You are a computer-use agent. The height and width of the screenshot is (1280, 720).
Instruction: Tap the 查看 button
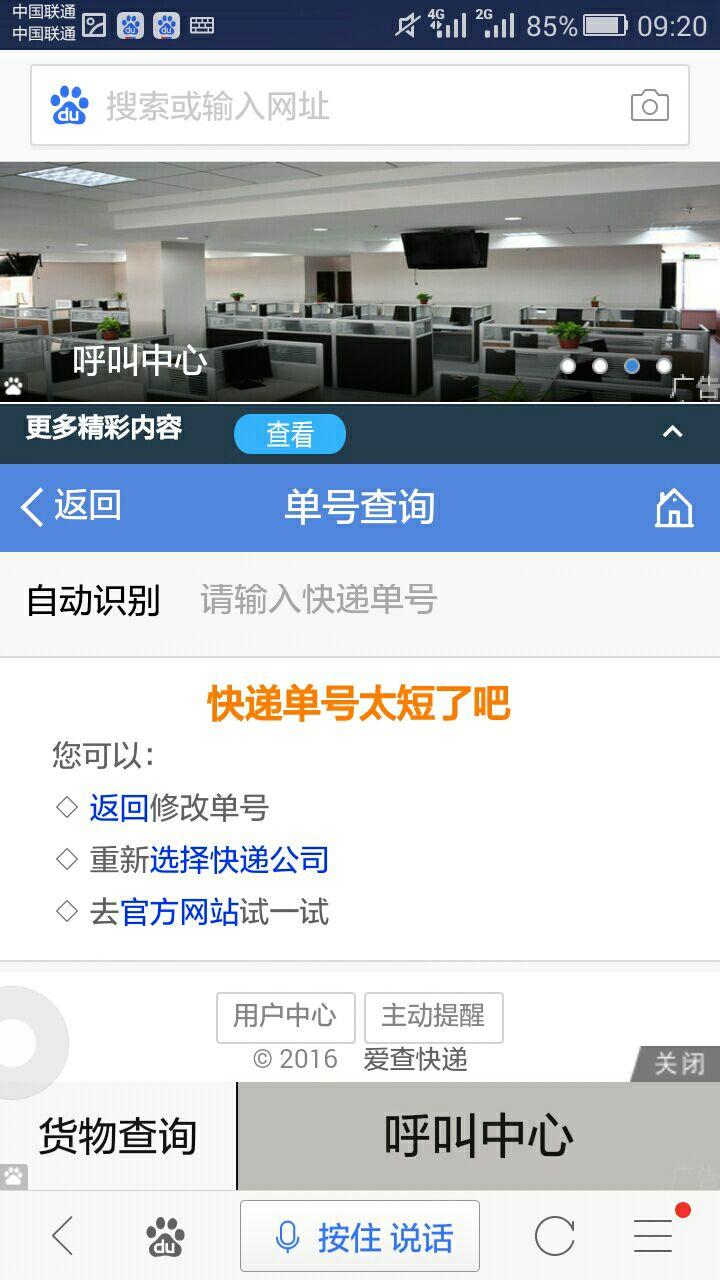289,434
